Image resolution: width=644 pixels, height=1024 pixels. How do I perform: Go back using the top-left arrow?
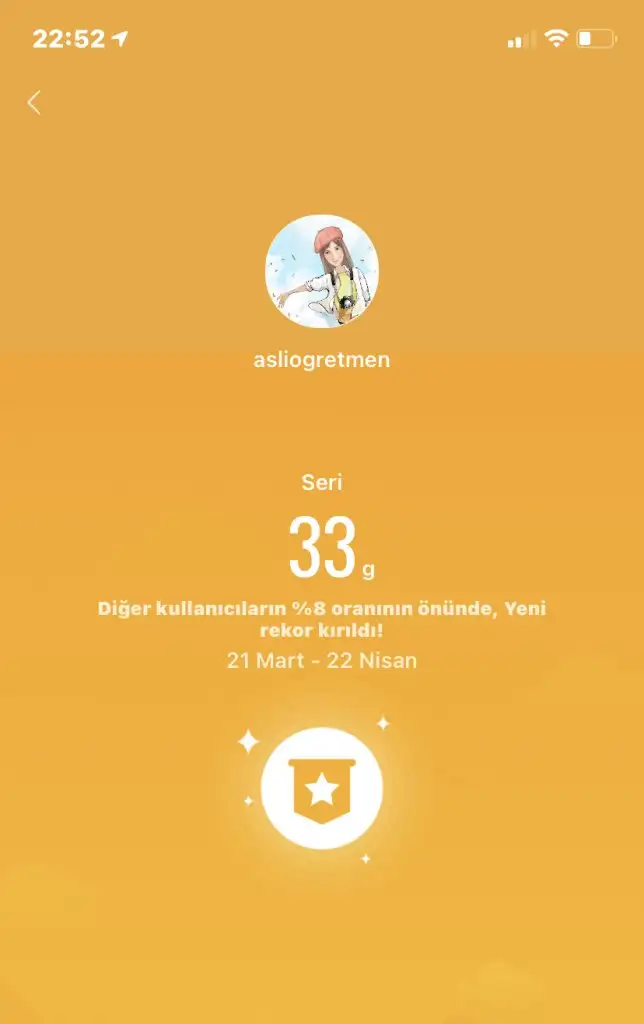[x=34, y=102]
